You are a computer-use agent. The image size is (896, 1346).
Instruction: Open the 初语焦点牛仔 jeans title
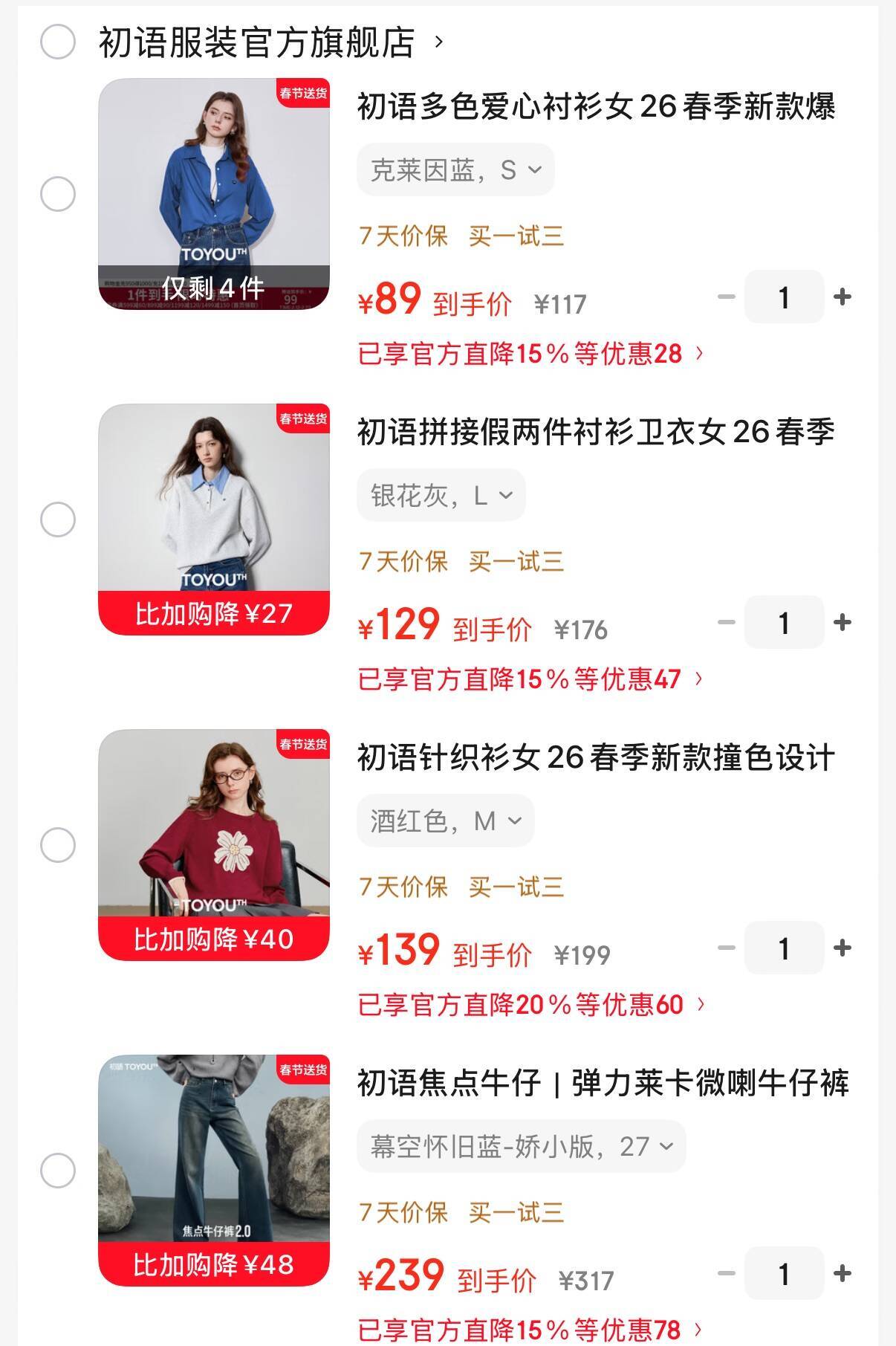point(602,1084)
